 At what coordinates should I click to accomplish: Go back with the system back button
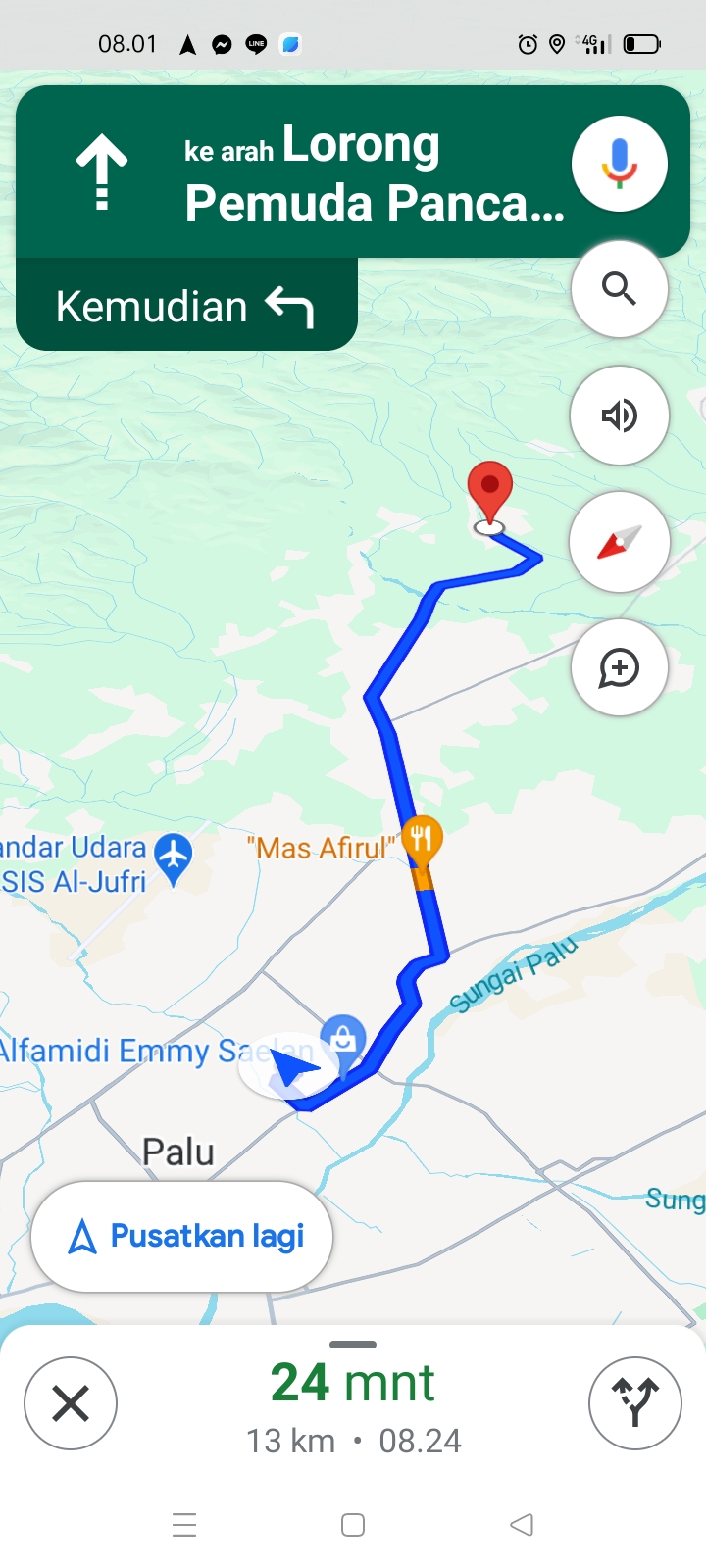522,1525
